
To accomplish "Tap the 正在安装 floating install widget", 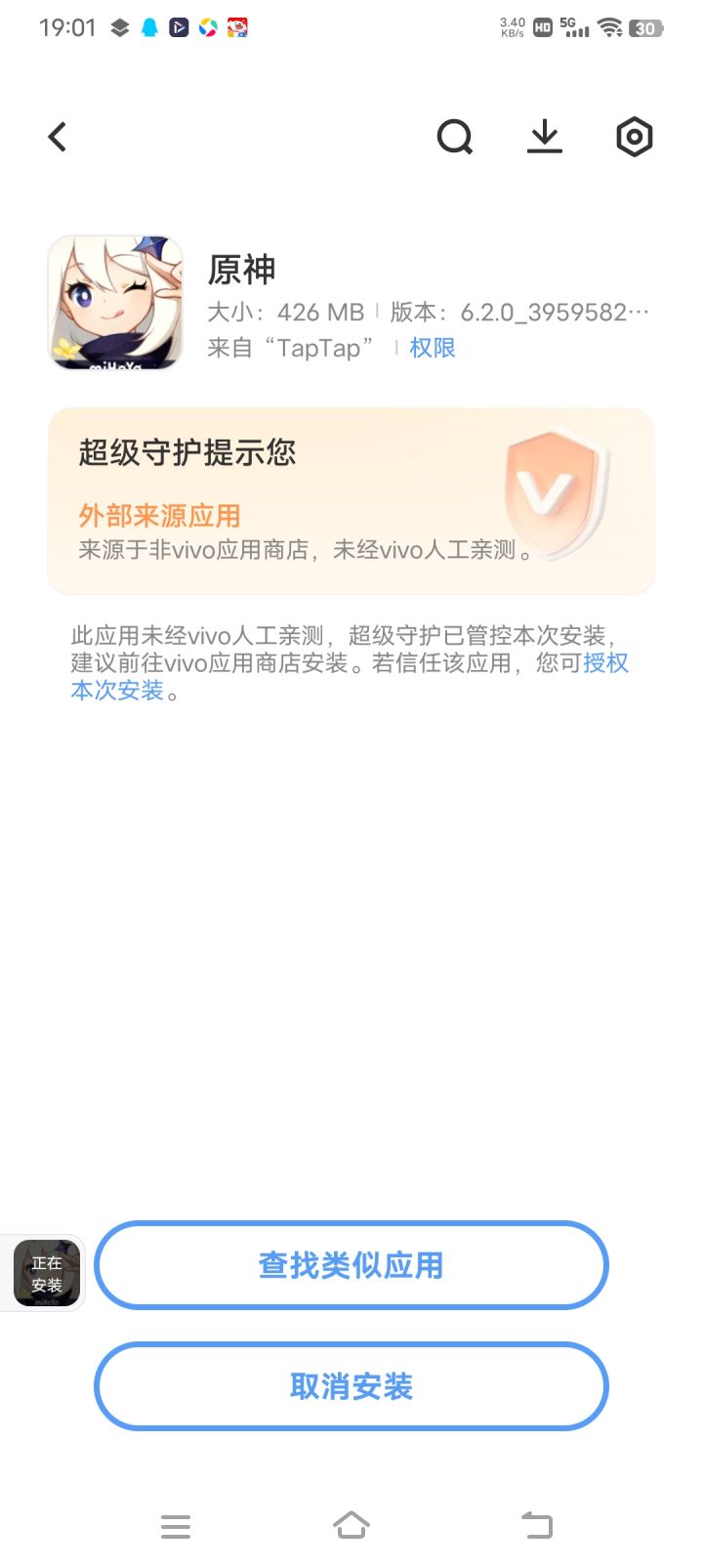I will [46, 1272].
